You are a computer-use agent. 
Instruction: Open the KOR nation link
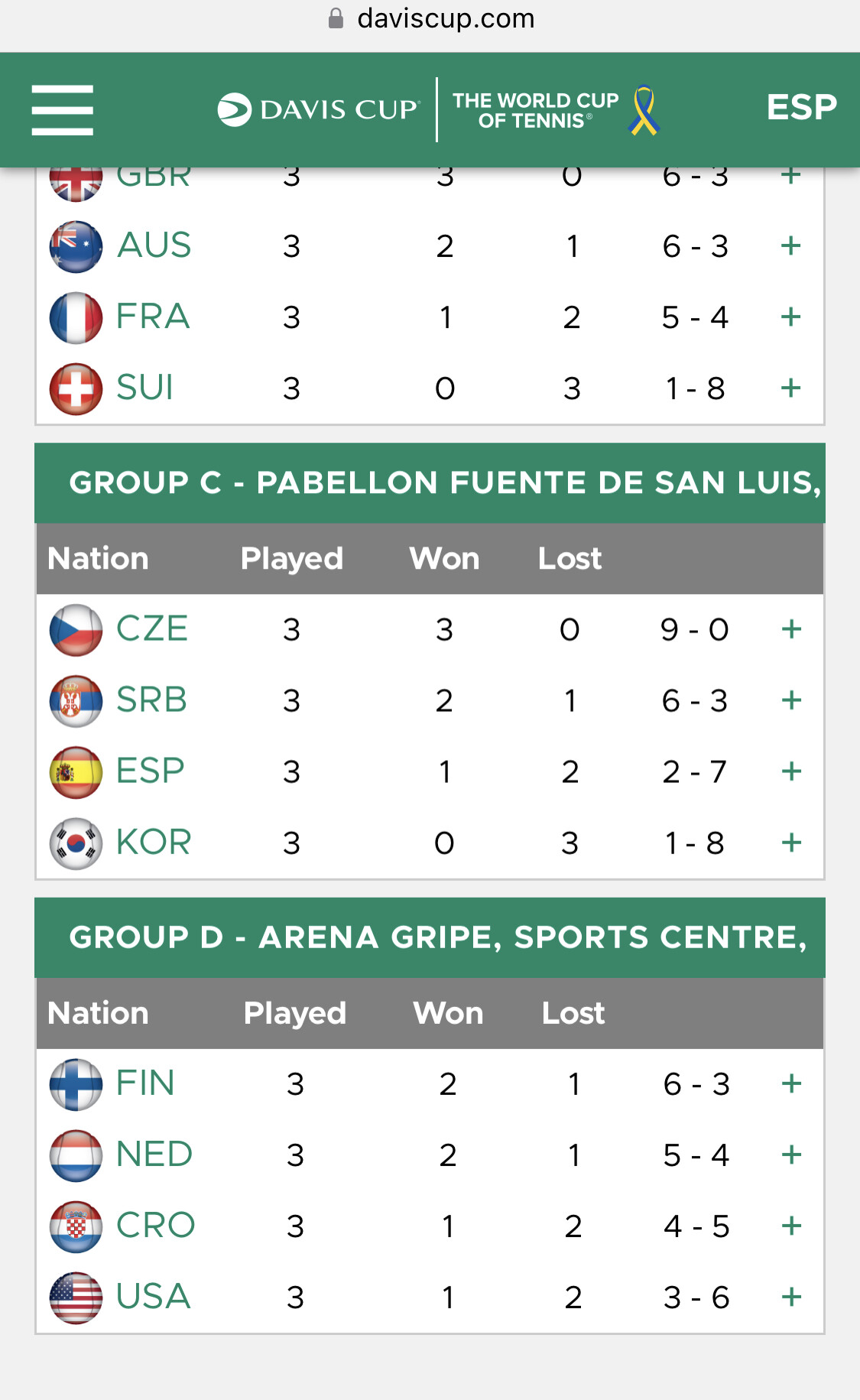click(x=153, y=842)
